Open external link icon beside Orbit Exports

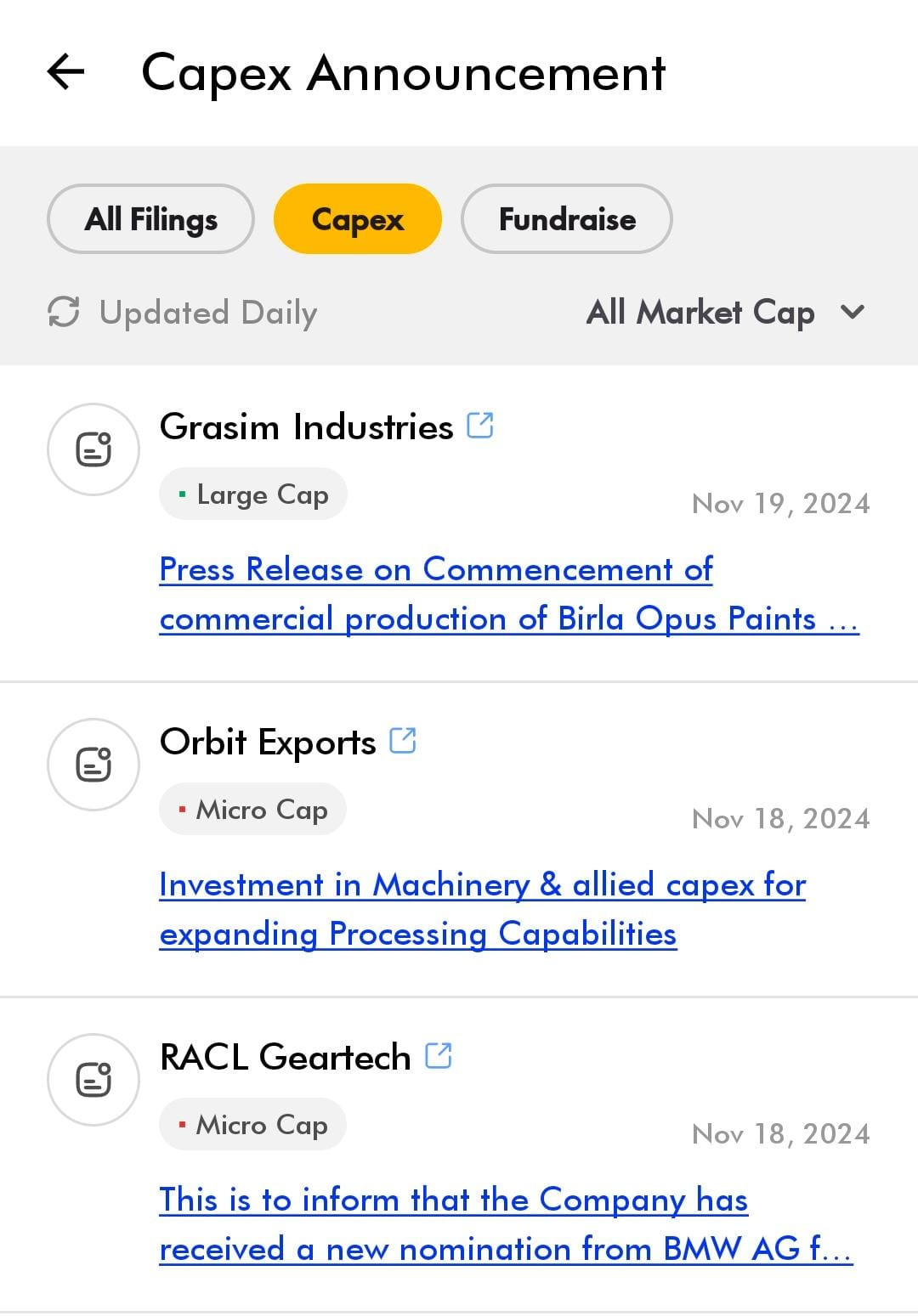click(x=403, y=740)
